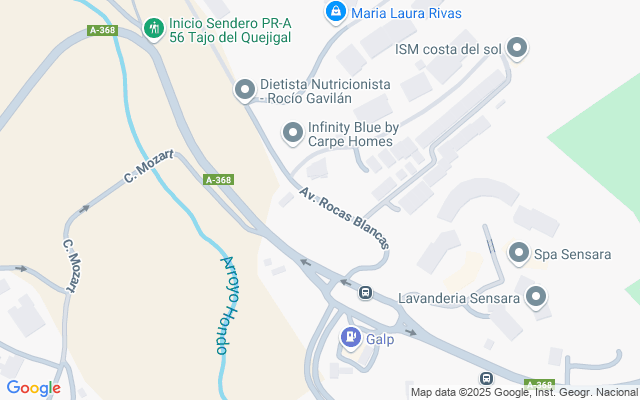640x400 pixels.
Task: Tap the Lavanderia Sensara pin
Action: pos(536,297)
